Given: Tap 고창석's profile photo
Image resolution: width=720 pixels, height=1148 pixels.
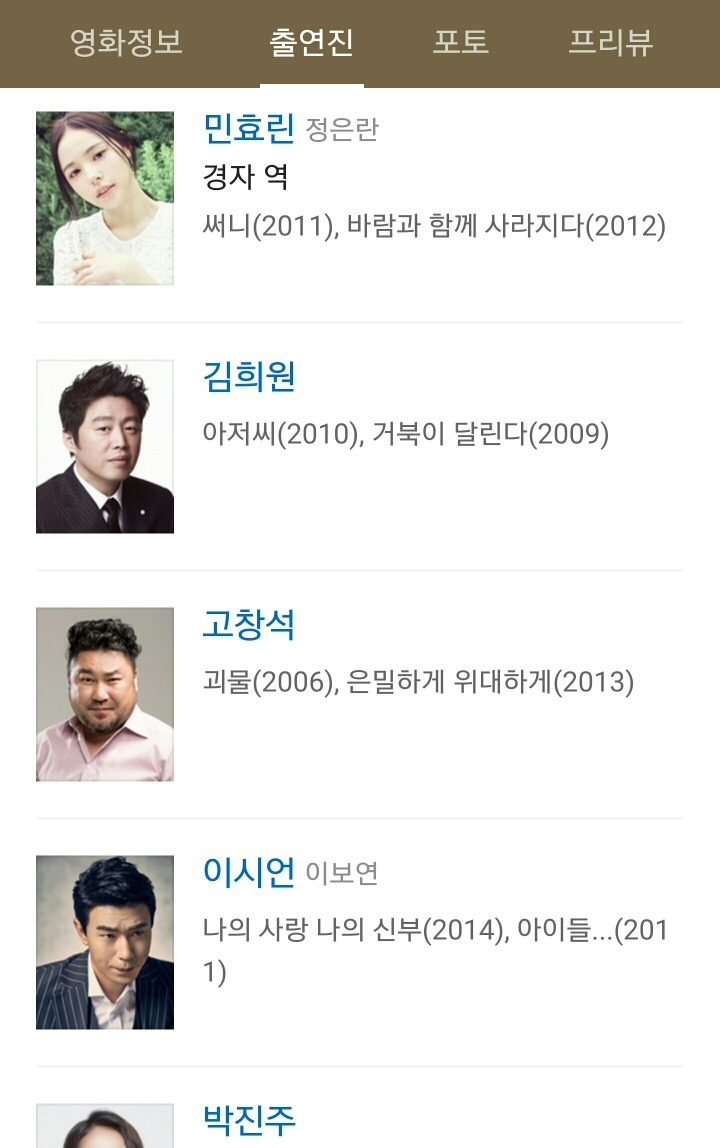Looking at the screenshot, I should [x=105, y=694].
